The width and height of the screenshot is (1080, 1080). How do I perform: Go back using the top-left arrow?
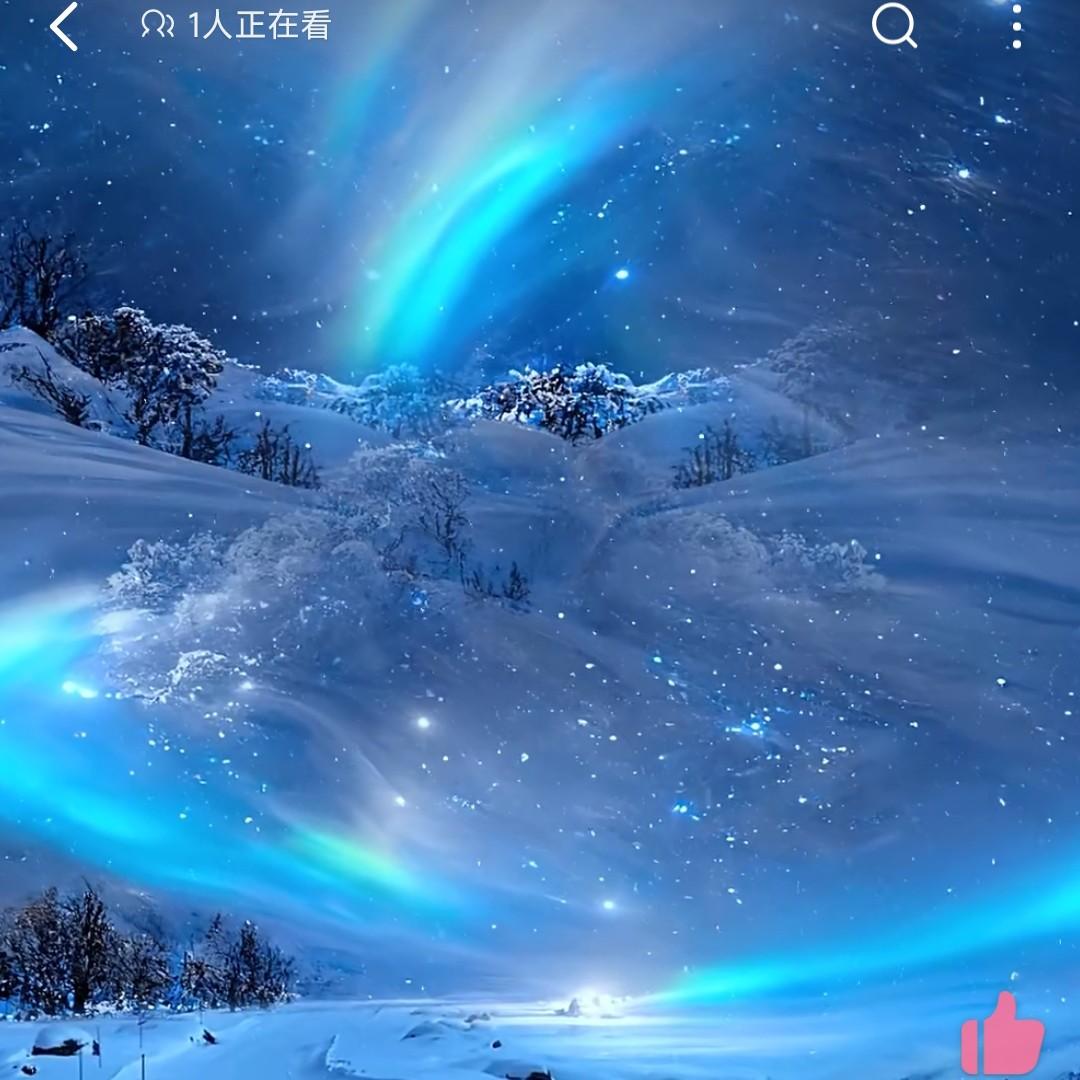64,27
